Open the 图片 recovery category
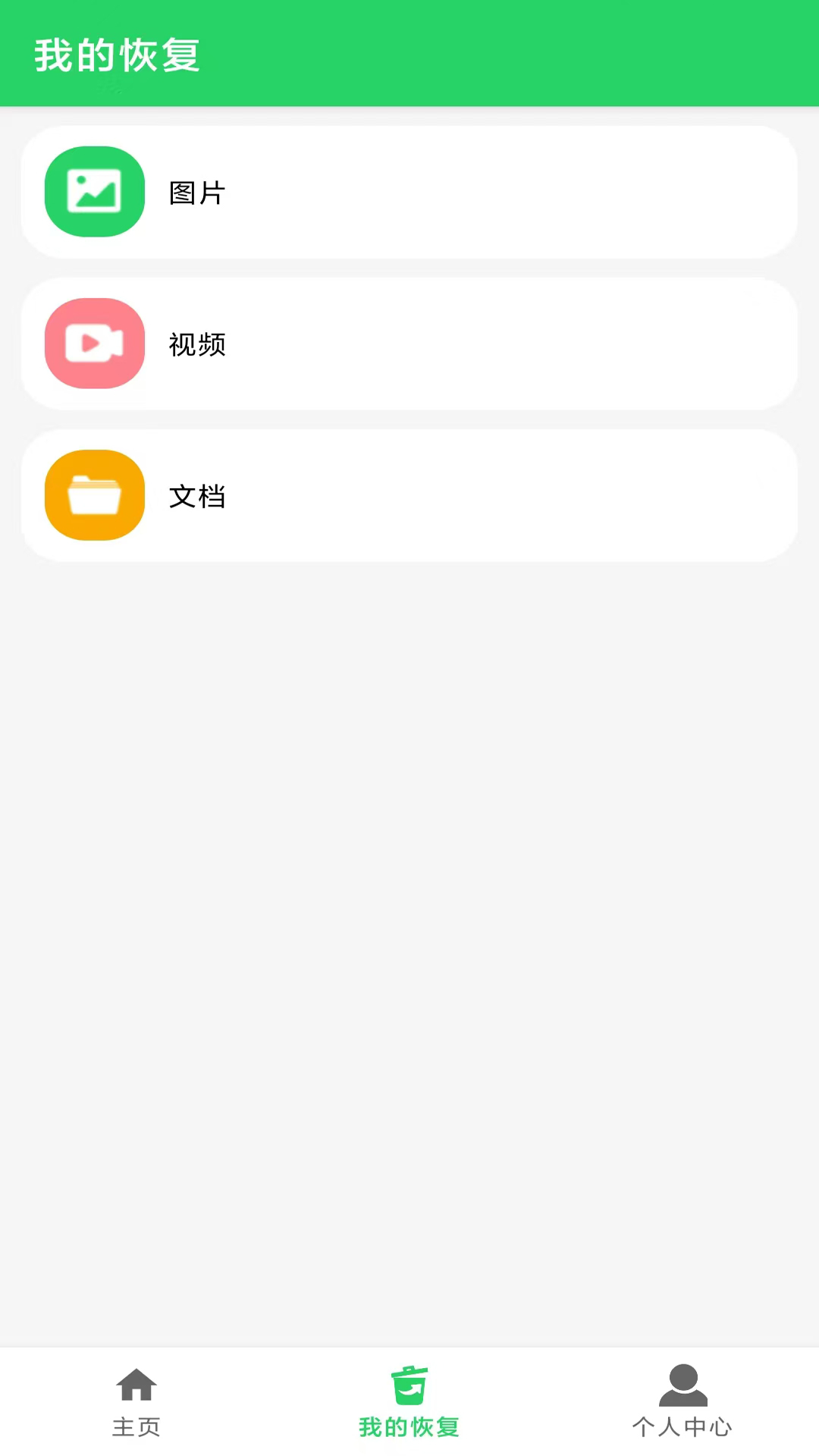The image size is (819, 1456). pos(409,191)
